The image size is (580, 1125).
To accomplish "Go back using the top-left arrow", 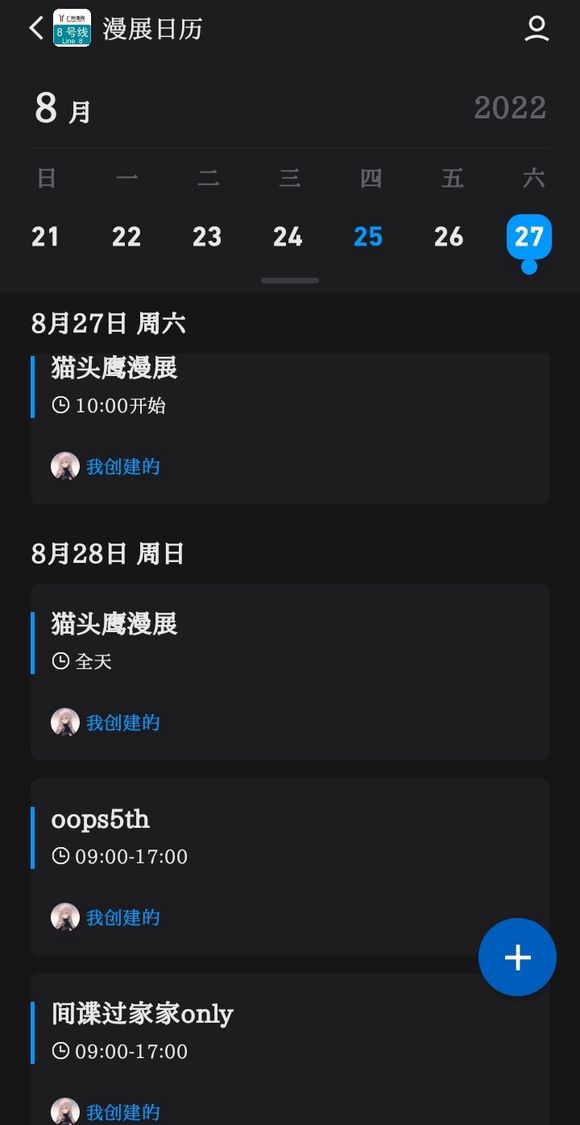I will coord(36,29).
